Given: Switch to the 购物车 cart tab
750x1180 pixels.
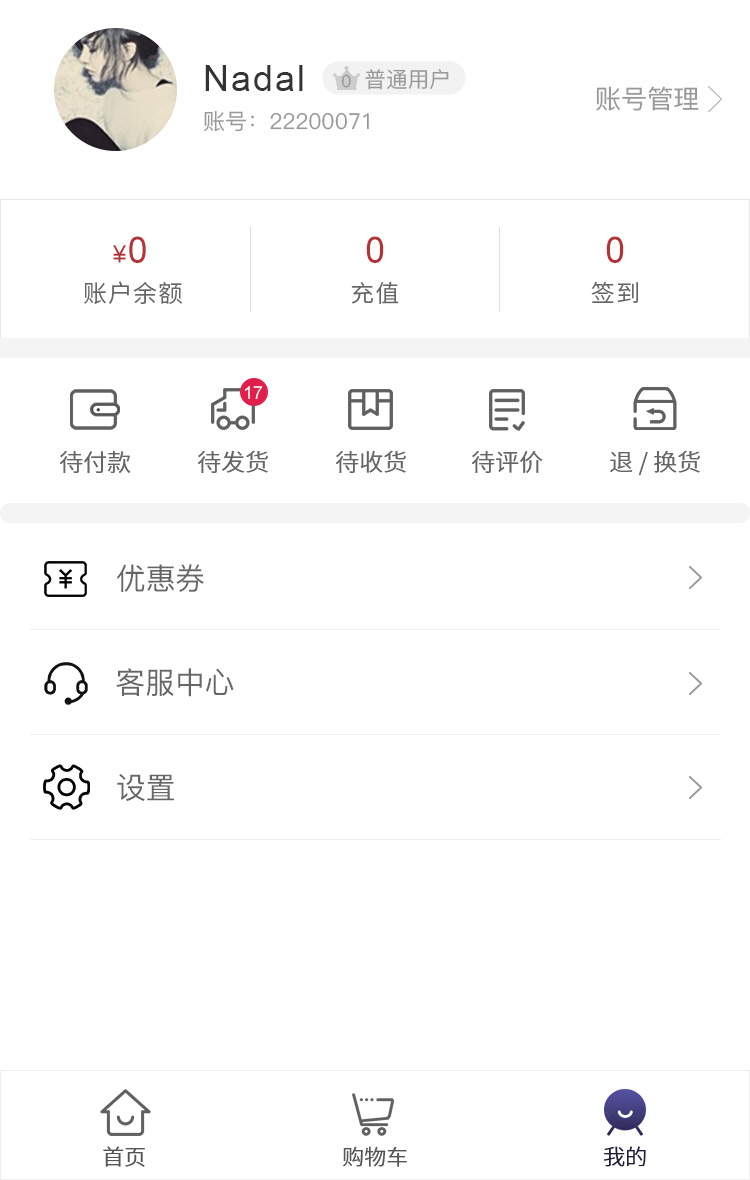Looking at the screenshot, I should [375, 1128].
